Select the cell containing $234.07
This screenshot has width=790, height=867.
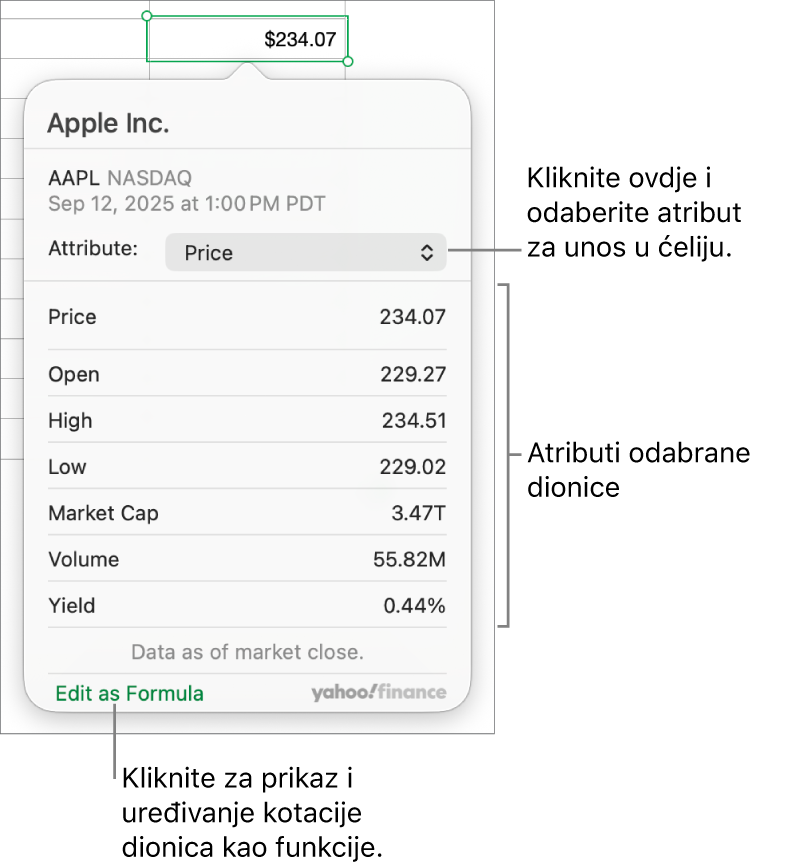pyautogui.click(x=247, y=38)
